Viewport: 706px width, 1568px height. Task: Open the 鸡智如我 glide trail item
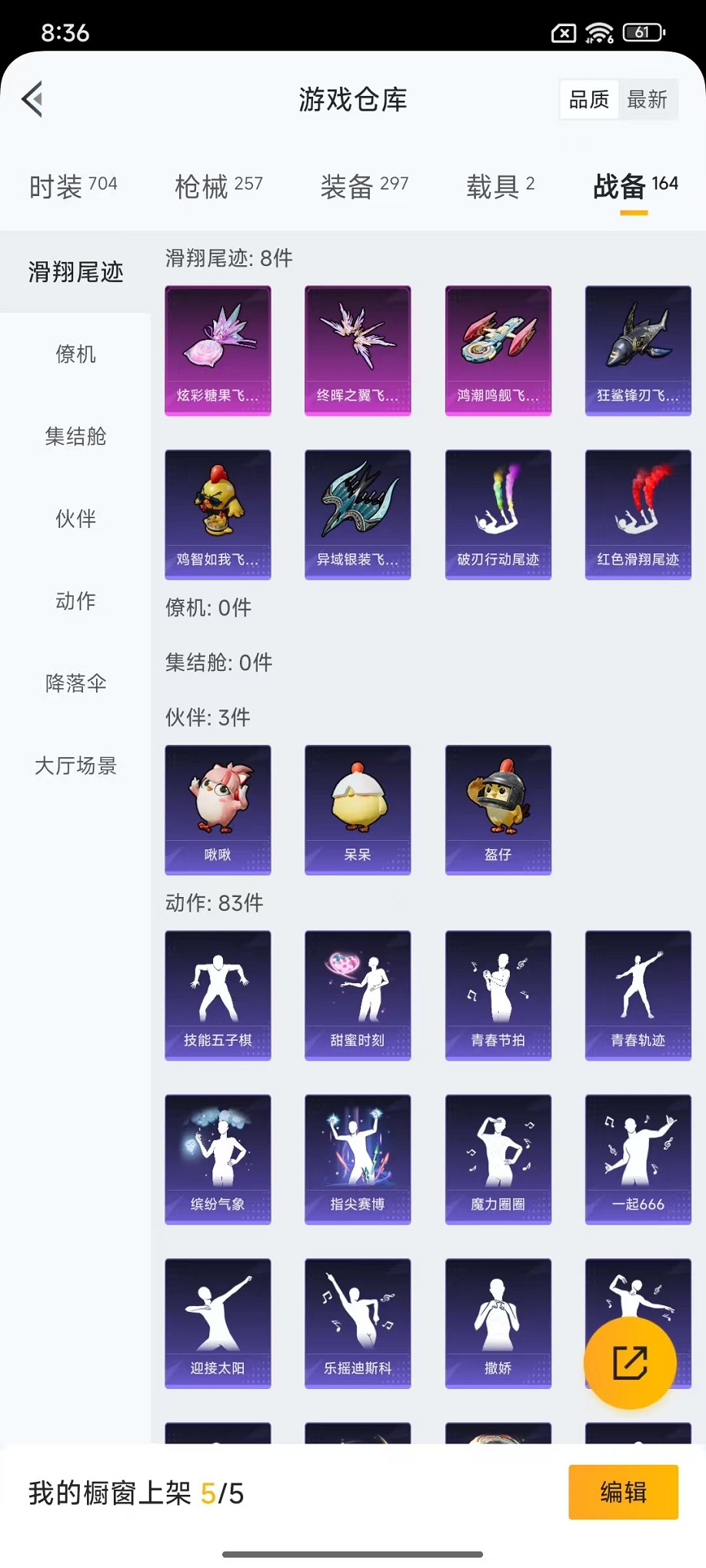pos(218,514)
